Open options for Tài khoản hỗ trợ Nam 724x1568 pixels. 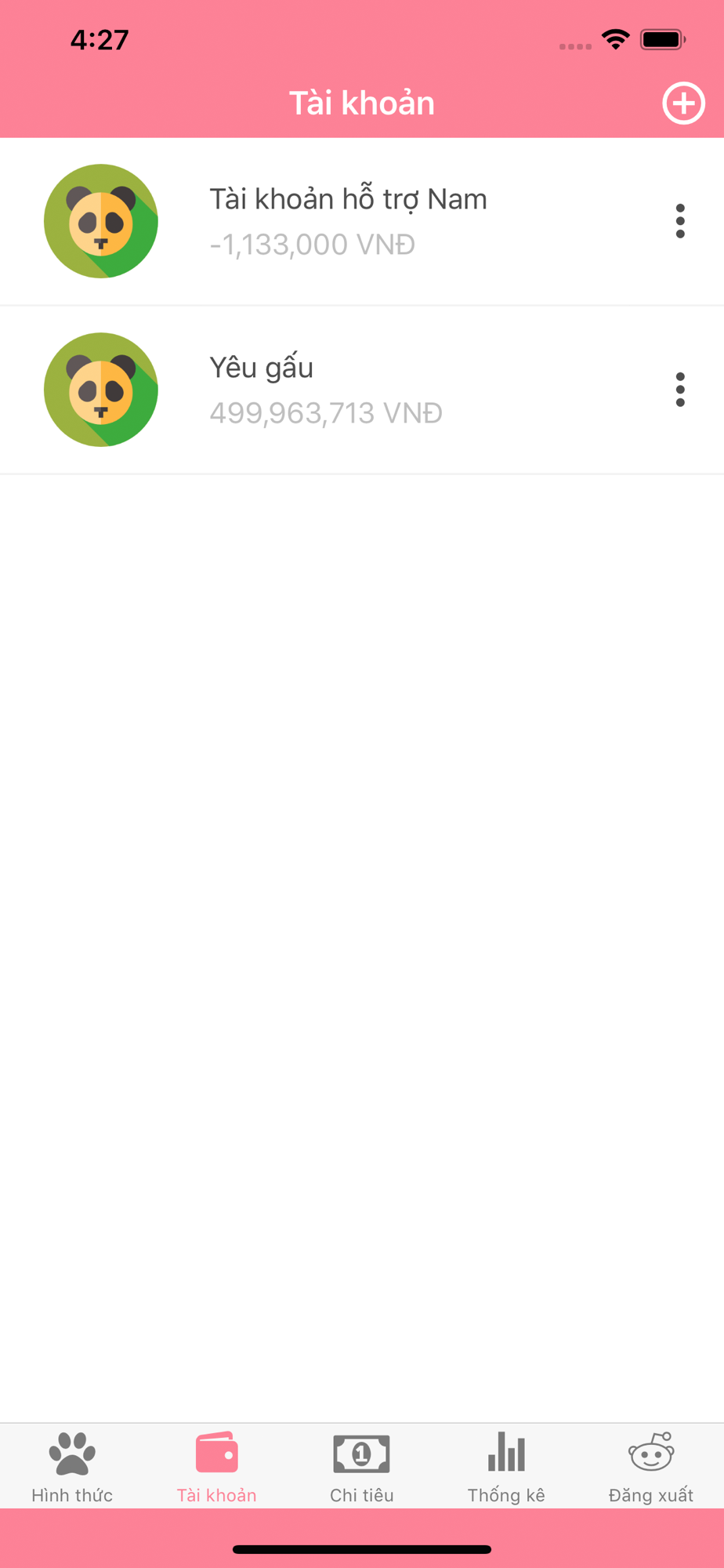[679, 221]
